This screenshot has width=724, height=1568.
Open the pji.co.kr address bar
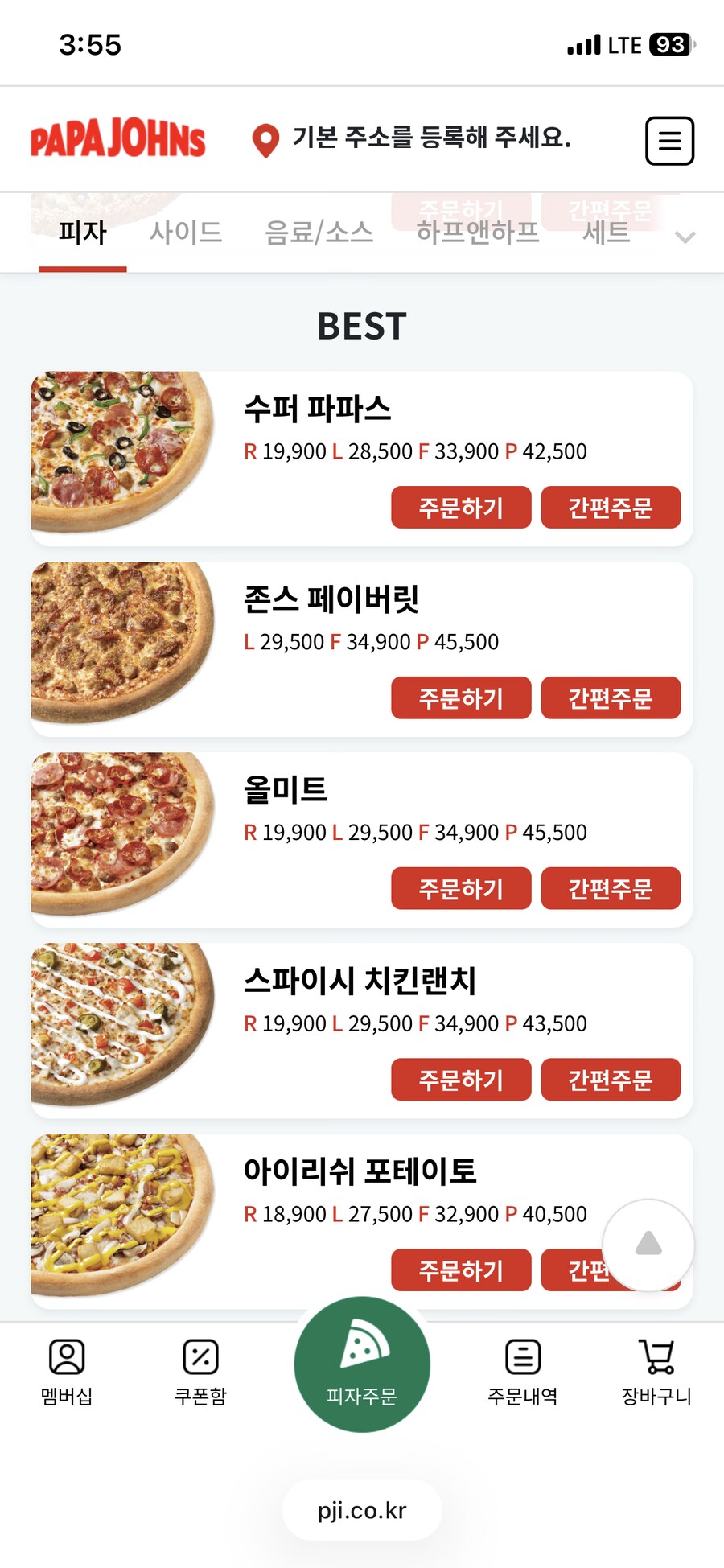[360, 1509]
